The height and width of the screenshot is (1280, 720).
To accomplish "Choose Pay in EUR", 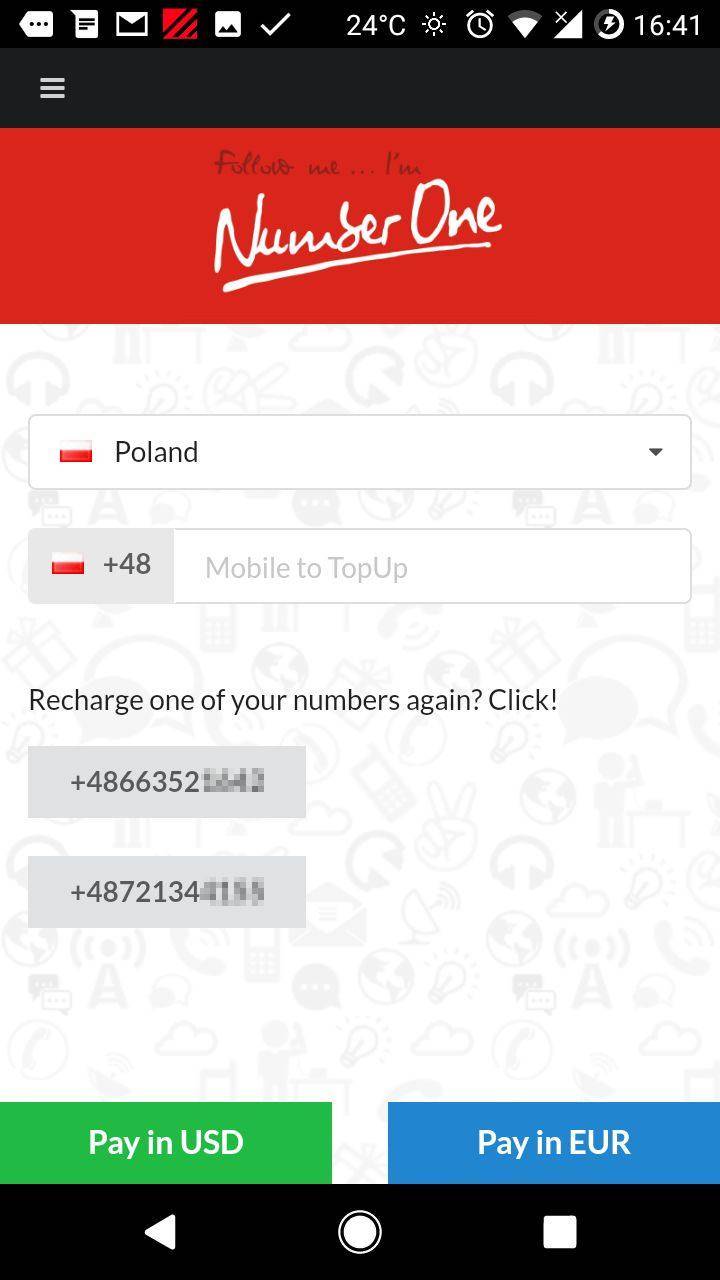I will tap(554, 1143).
